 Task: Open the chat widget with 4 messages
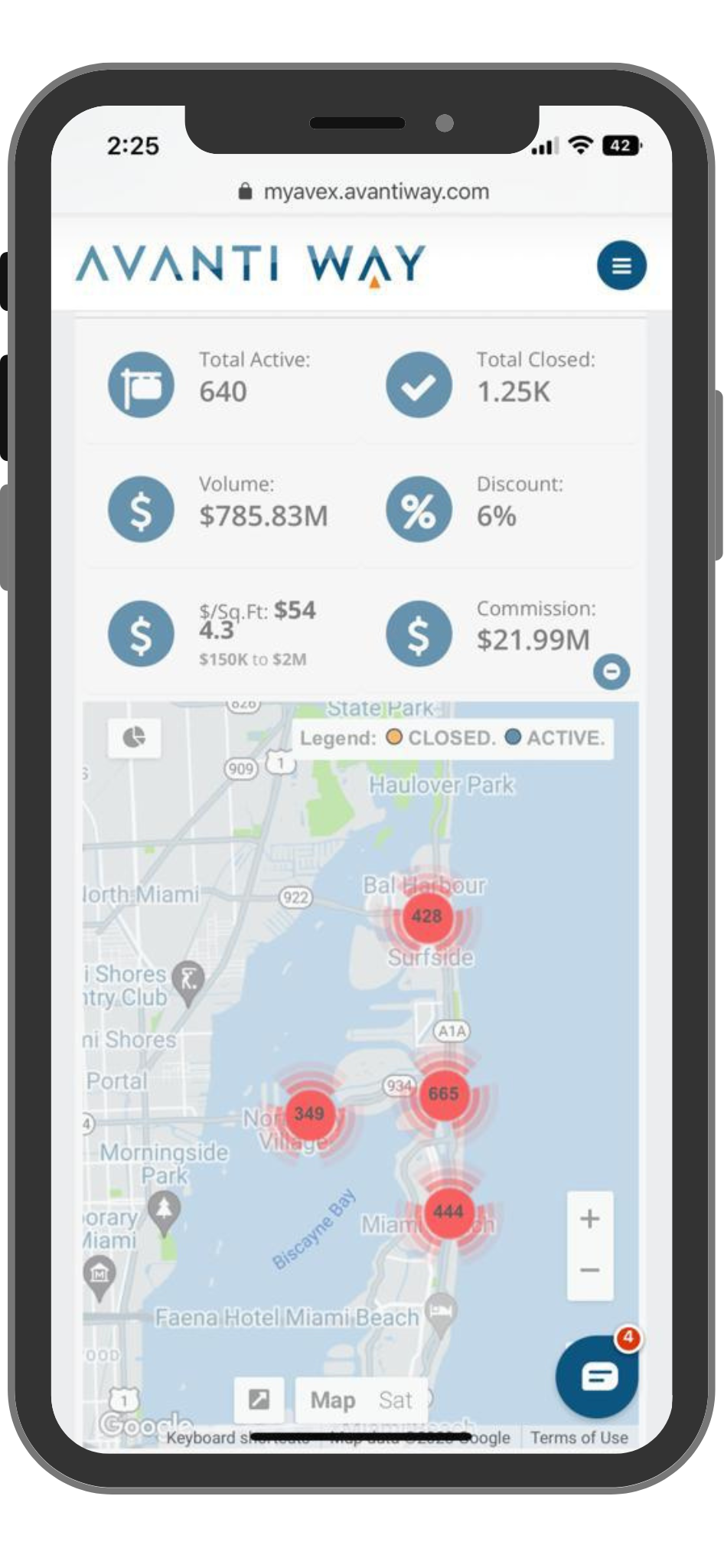(x=597, y=1377)
